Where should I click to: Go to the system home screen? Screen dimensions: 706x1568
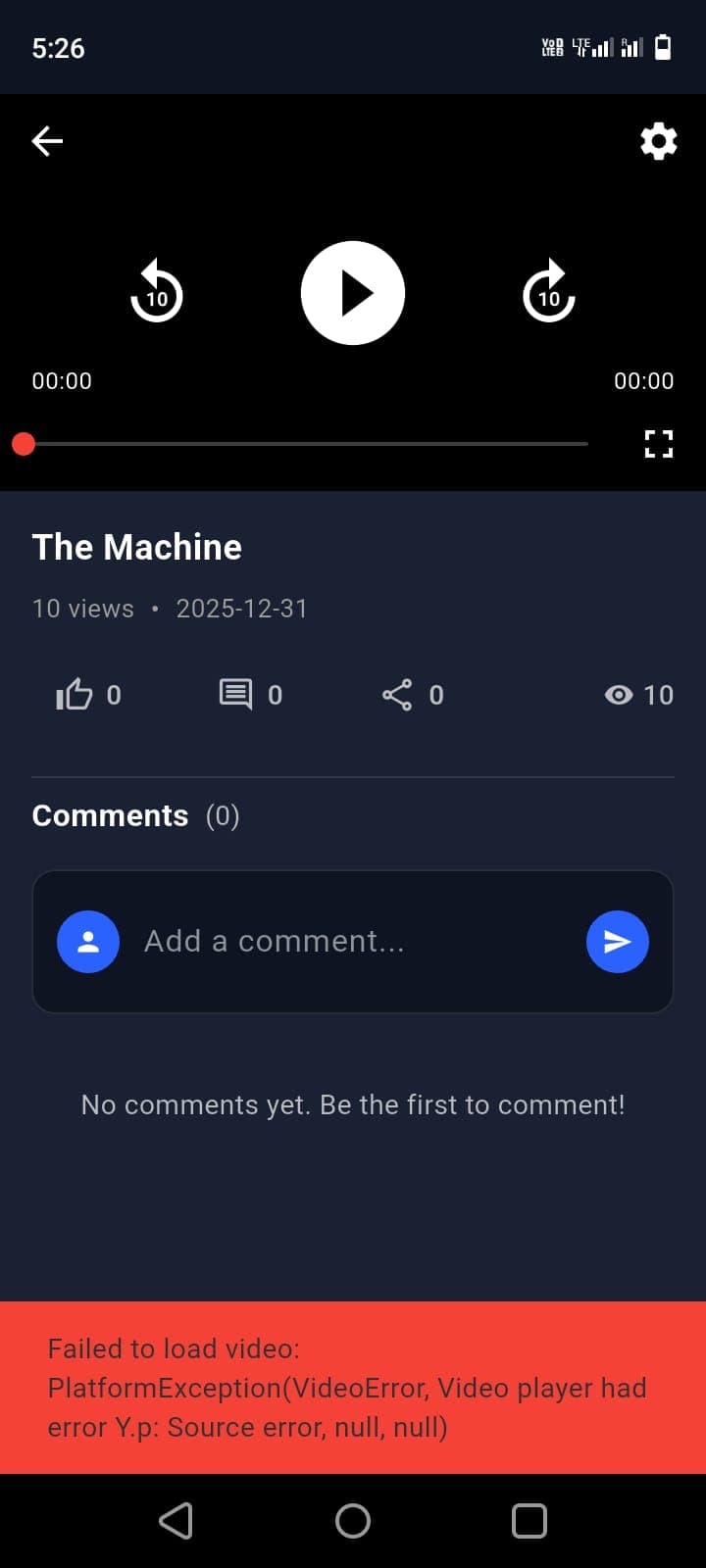pyautogui.click(x=353, y=1521)
